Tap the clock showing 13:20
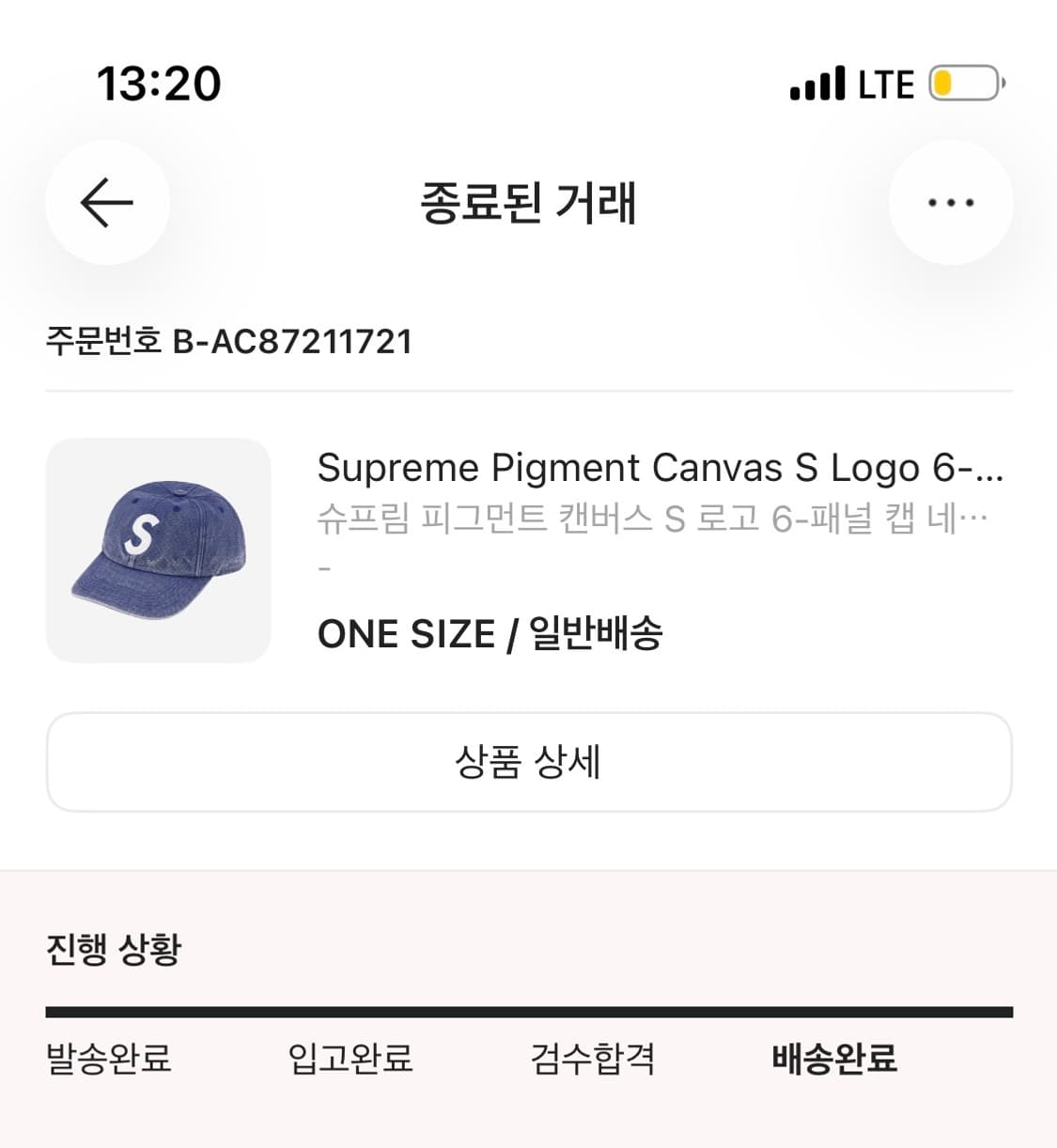This screenshot has width=1057, height=1148. point(160,83)
